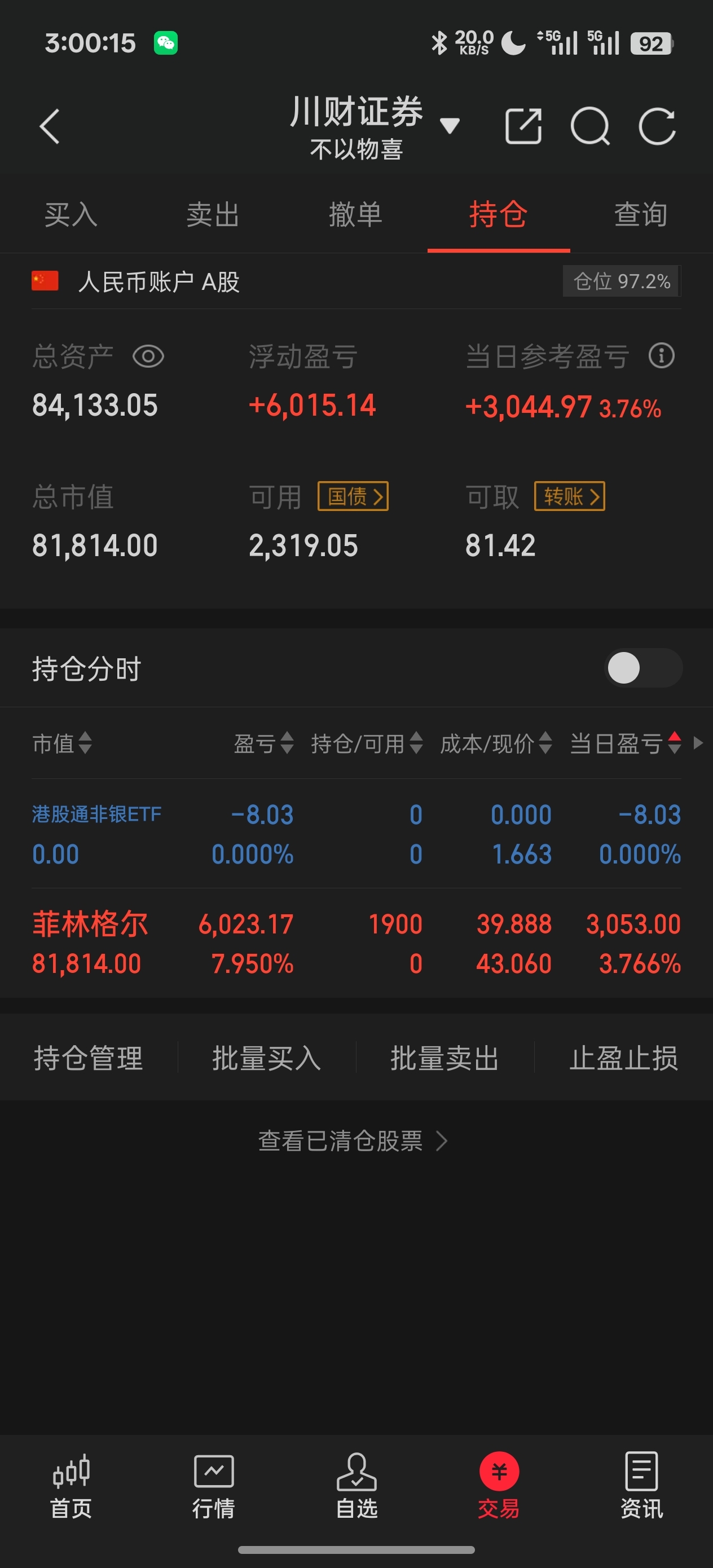The height and width of the screenshot is (1568, 713).
Task: Refresh holdings with the reload icon
Action: (657, 126)
